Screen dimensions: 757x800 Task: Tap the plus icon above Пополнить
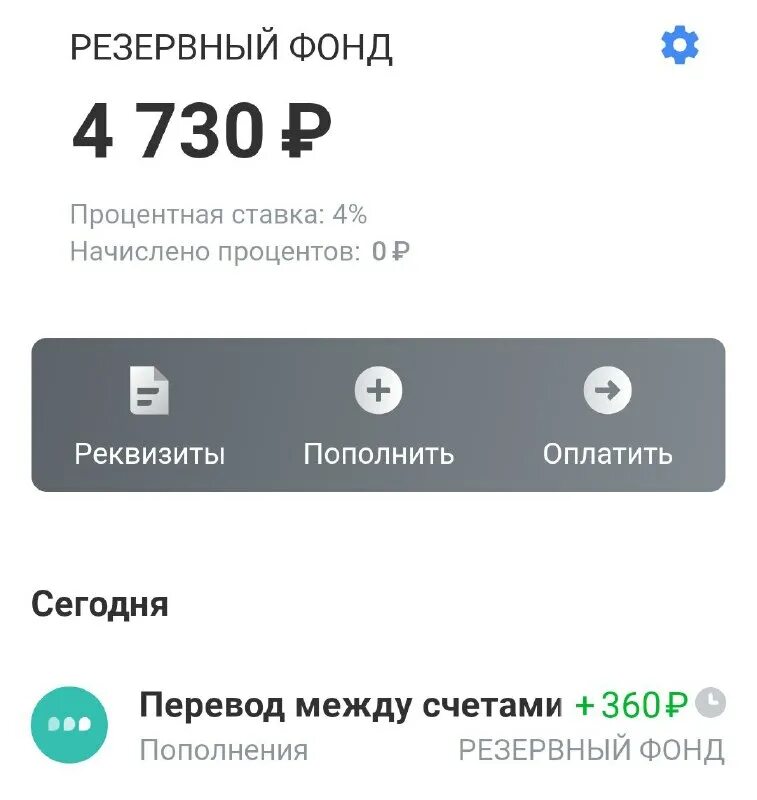pyautogui.click(x=376, y=392)
